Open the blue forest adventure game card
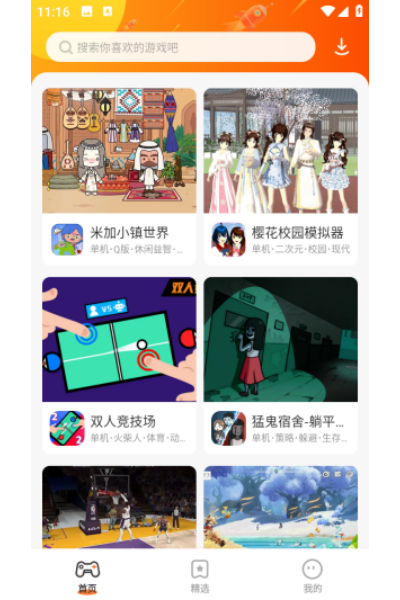The width and height of the screenshot is (400, 600). 281,507
